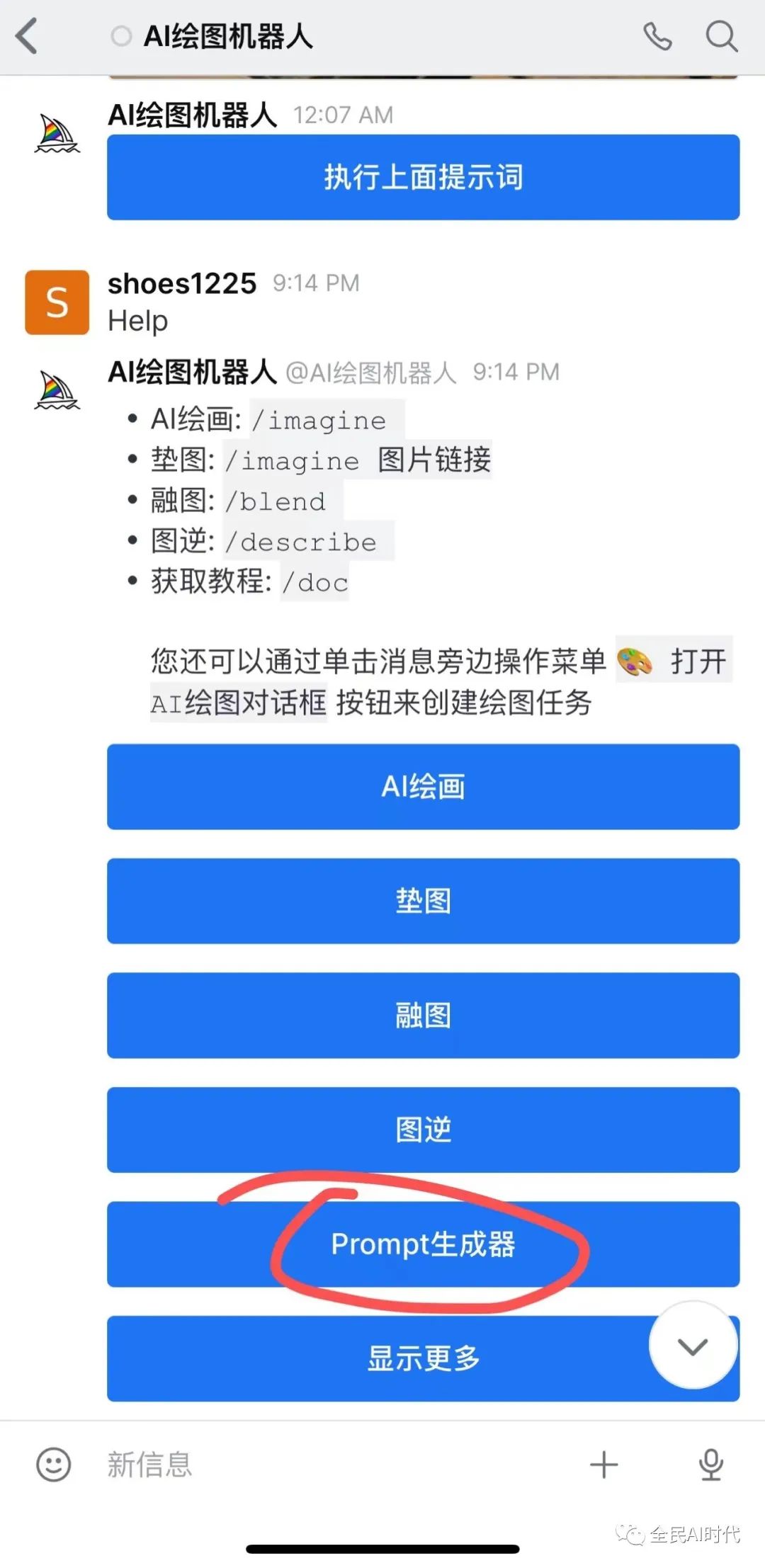Open the plus attachment menu
Screen dimensions: 765x1568
click(603, 1465)
